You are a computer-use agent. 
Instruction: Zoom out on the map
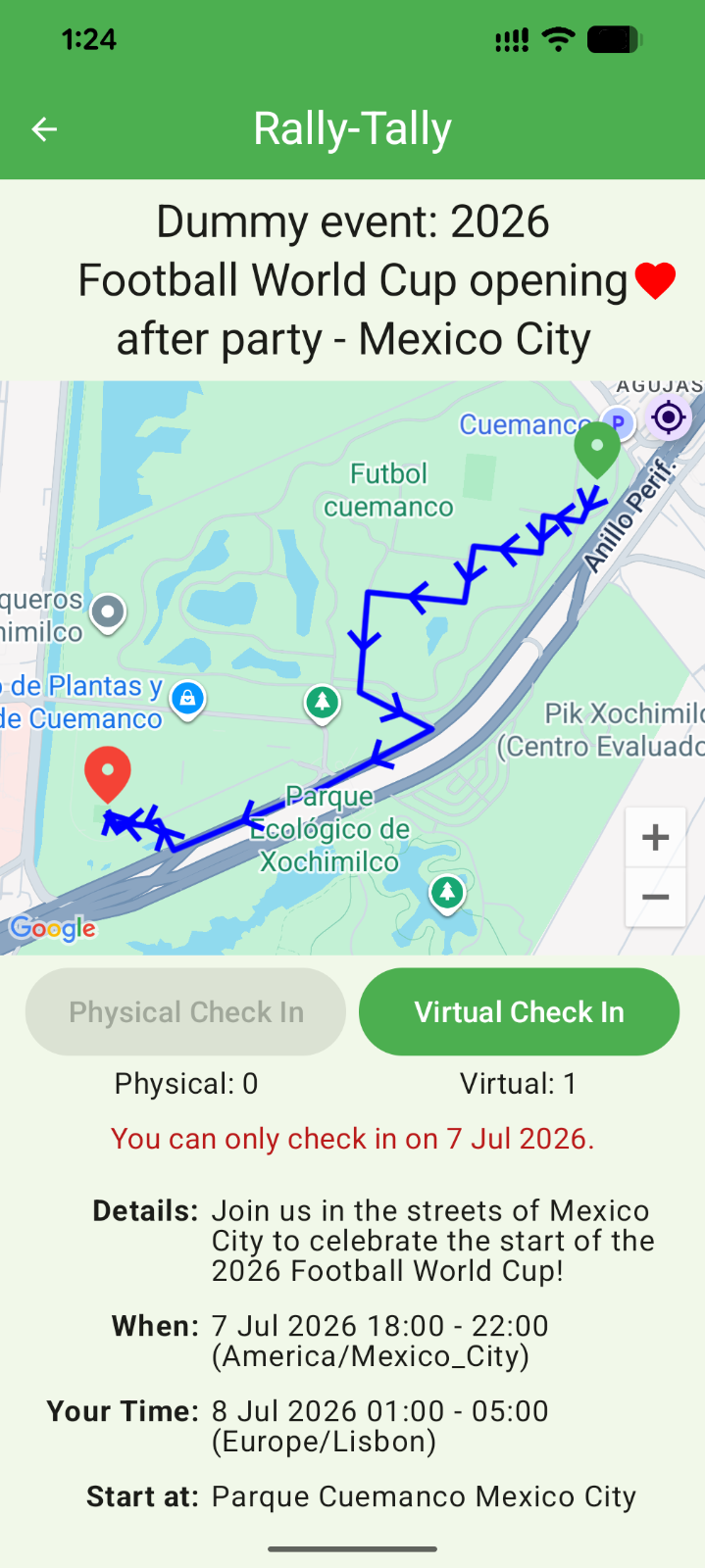coord(655,898)
